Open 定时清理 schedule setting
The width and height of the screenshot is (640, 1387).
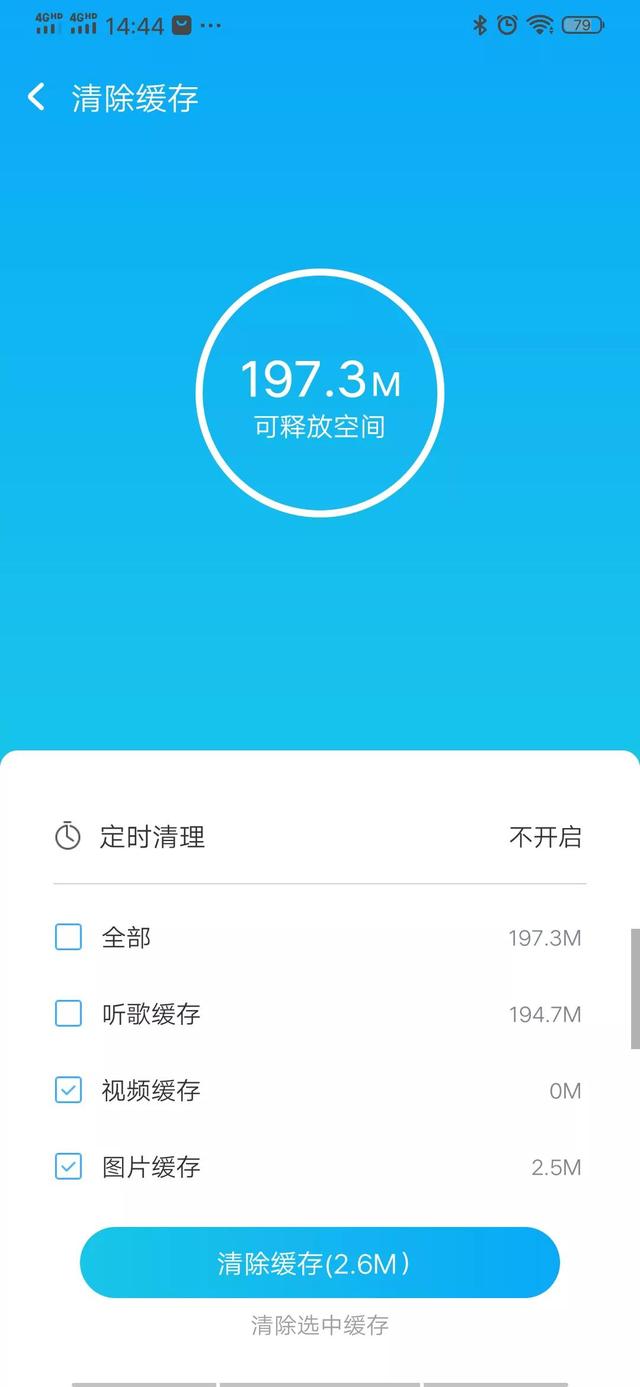click(318, 837)
